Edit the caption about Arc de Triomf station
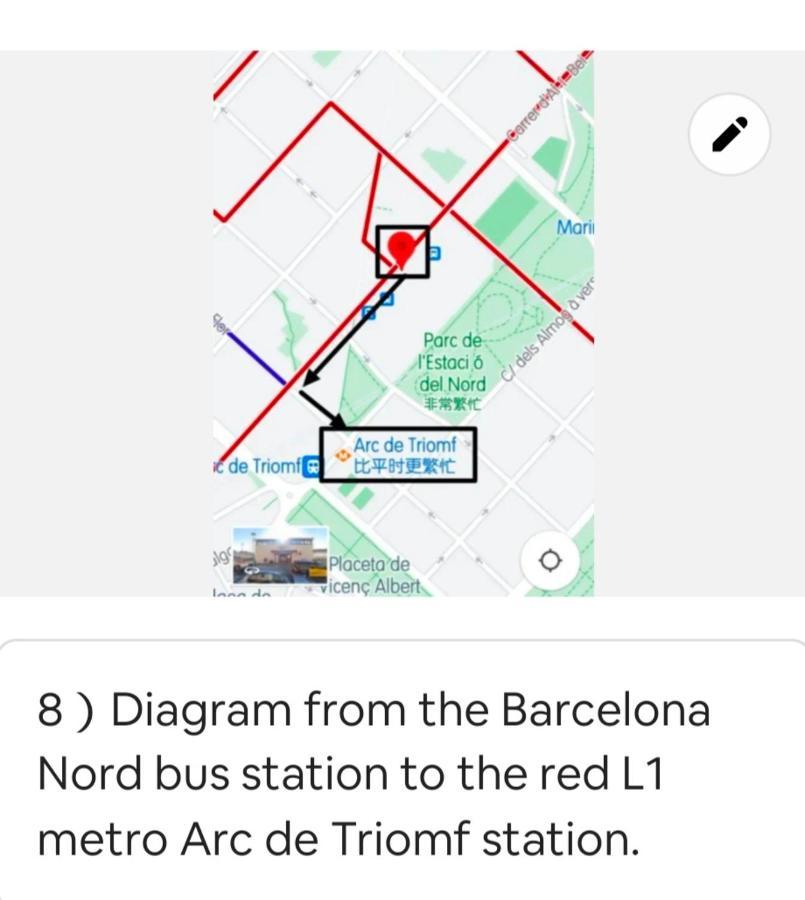805x900 pixels. tap(375, 774)
